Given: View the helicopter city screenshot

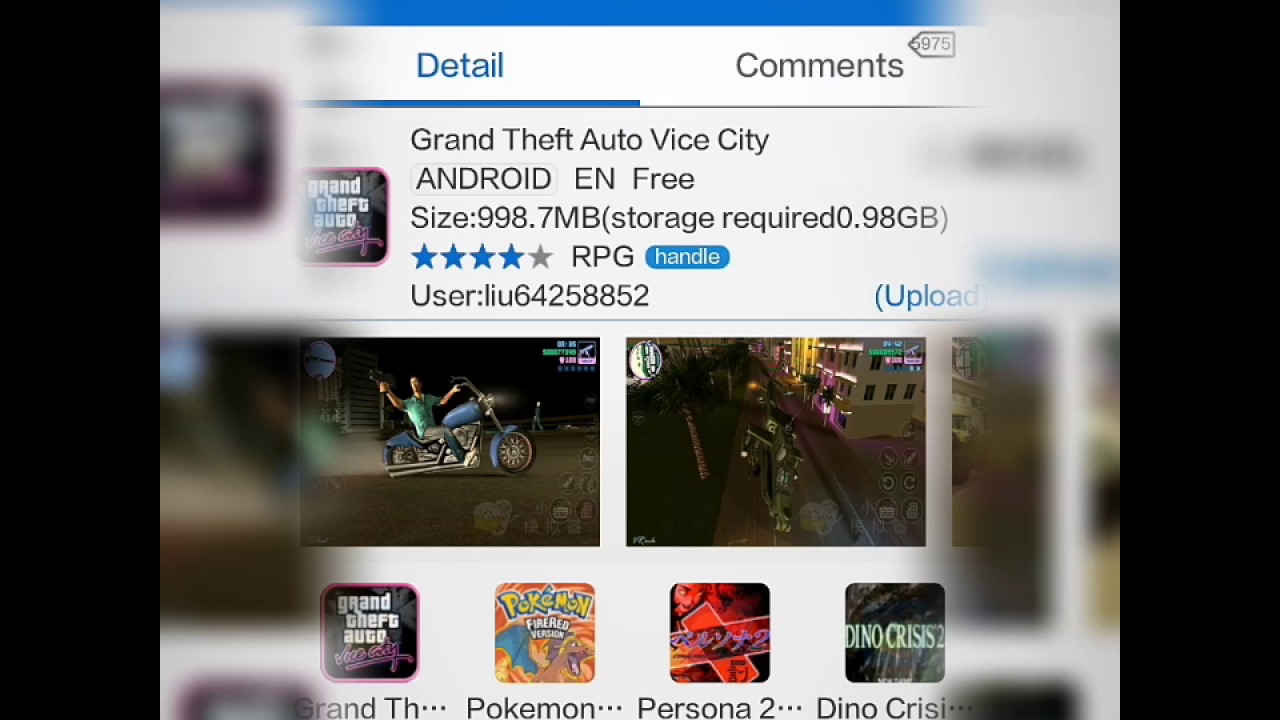Looking at the screenshot, I should pyautogui.click(x=775, y=442).
